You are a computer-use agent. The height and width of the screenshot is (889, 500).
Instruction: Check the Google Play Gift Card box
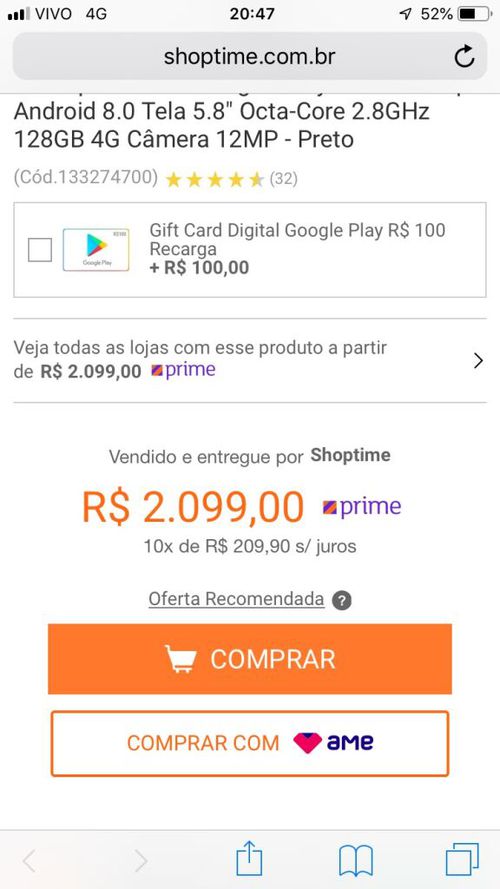[40, 249]
